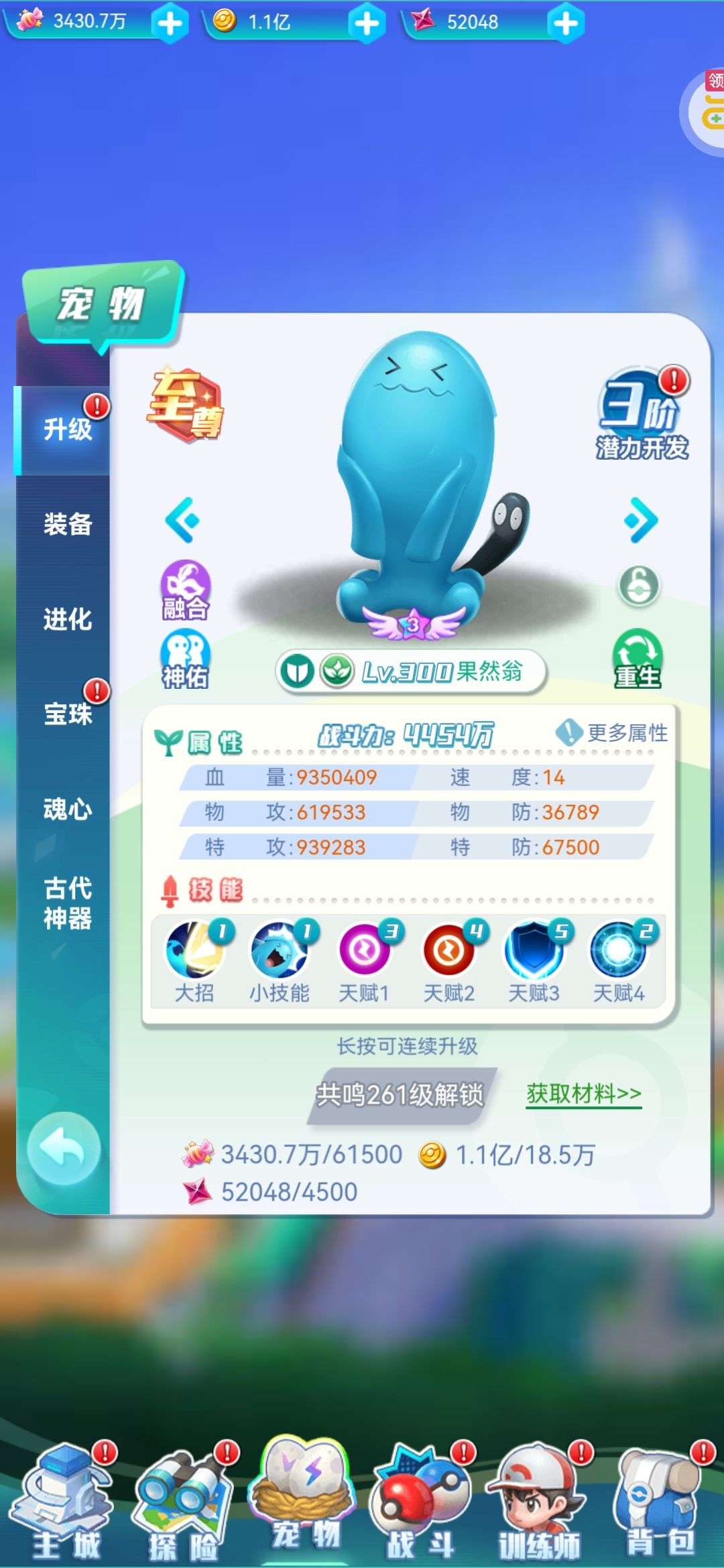The height and width of the screenshot is (1568, 724).
Task: Open the 进化 tab
Action: tap(67, 619)
